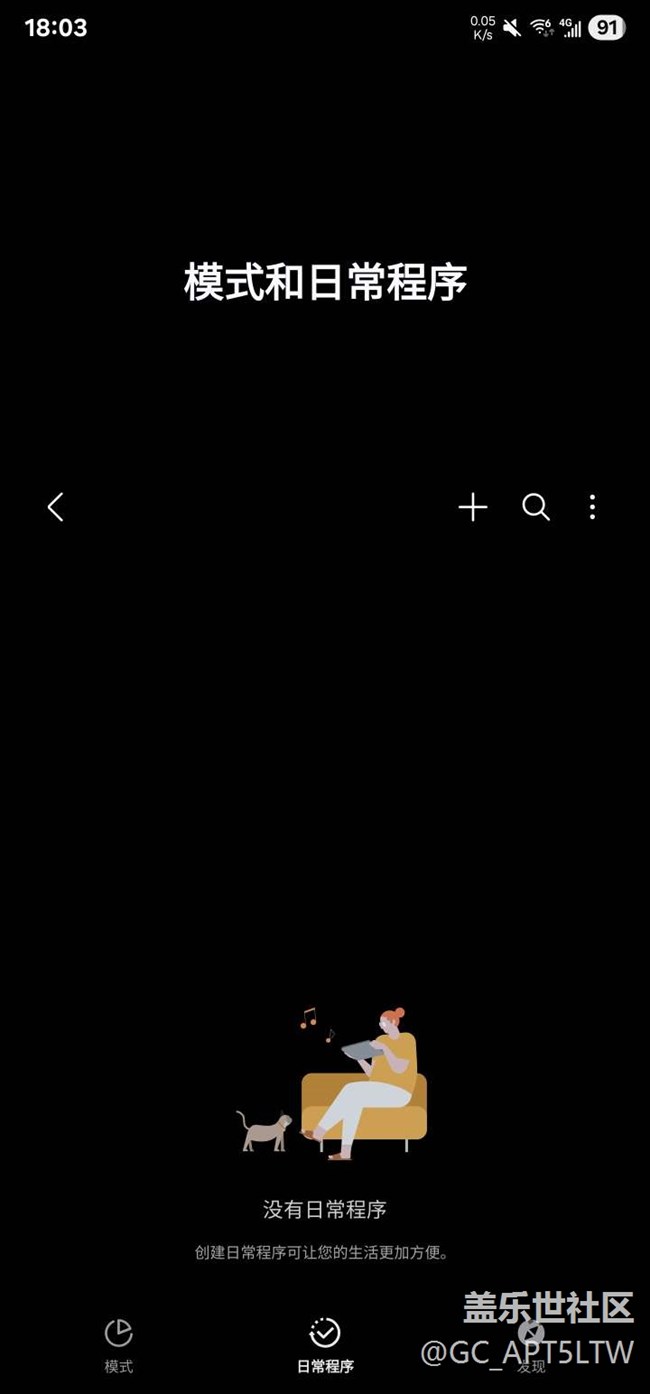
Task: Select the 日常程序 tab
Action: pos(325,1345)
